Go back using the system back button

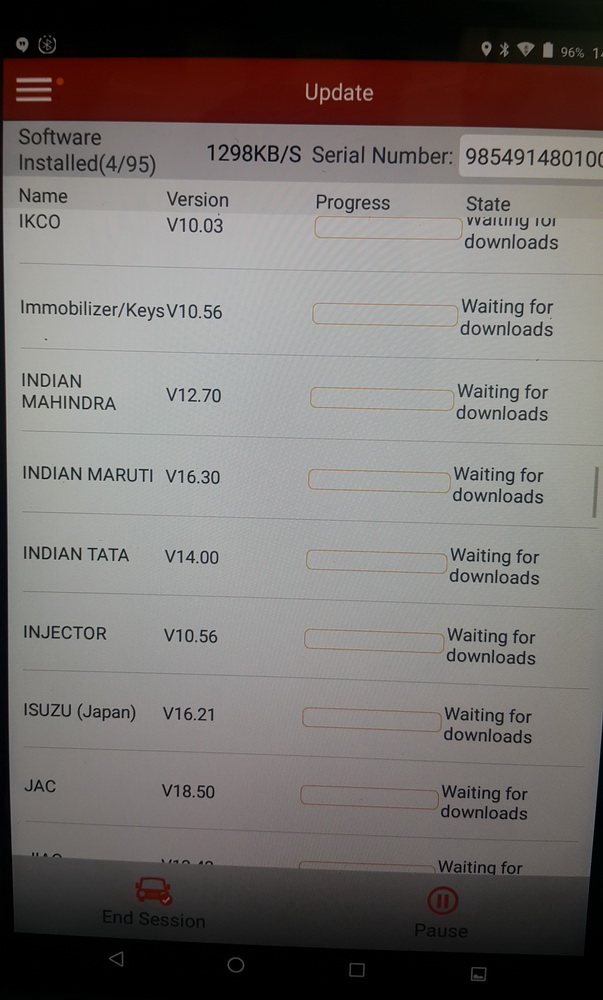[x=116, y=960]
